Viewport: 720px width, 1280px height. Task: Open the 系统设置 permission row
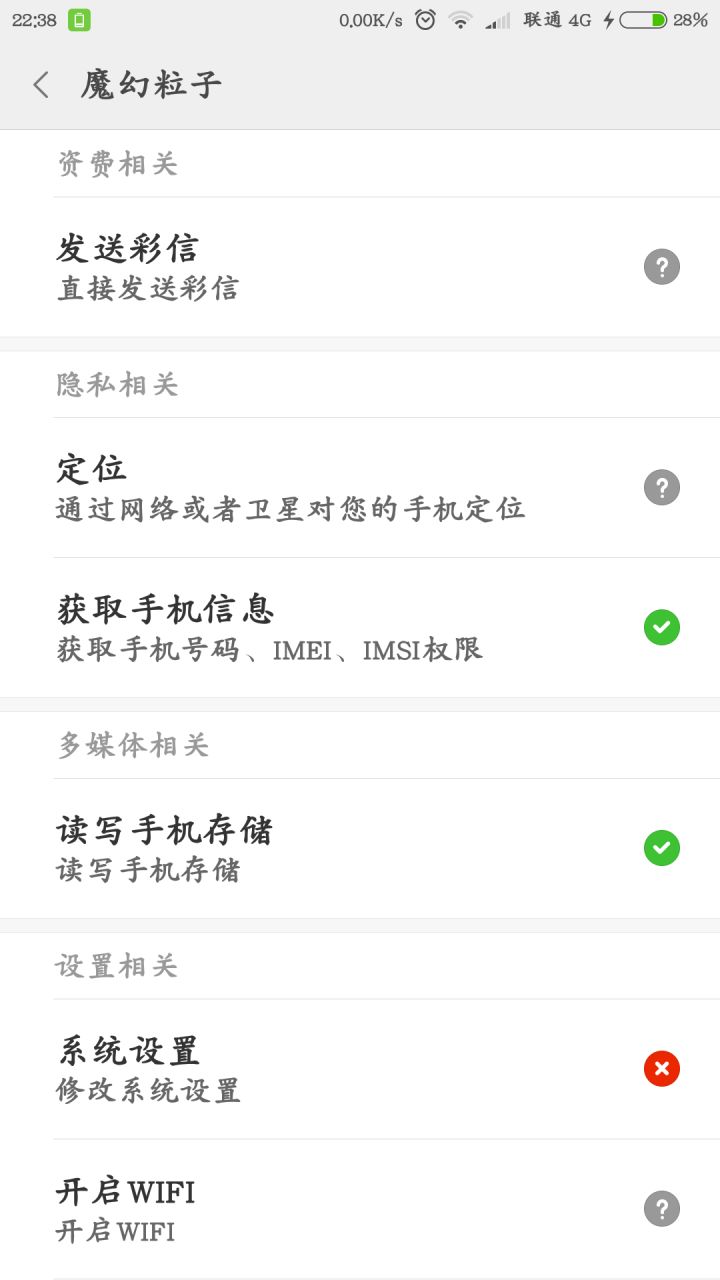pos(360,1069)
